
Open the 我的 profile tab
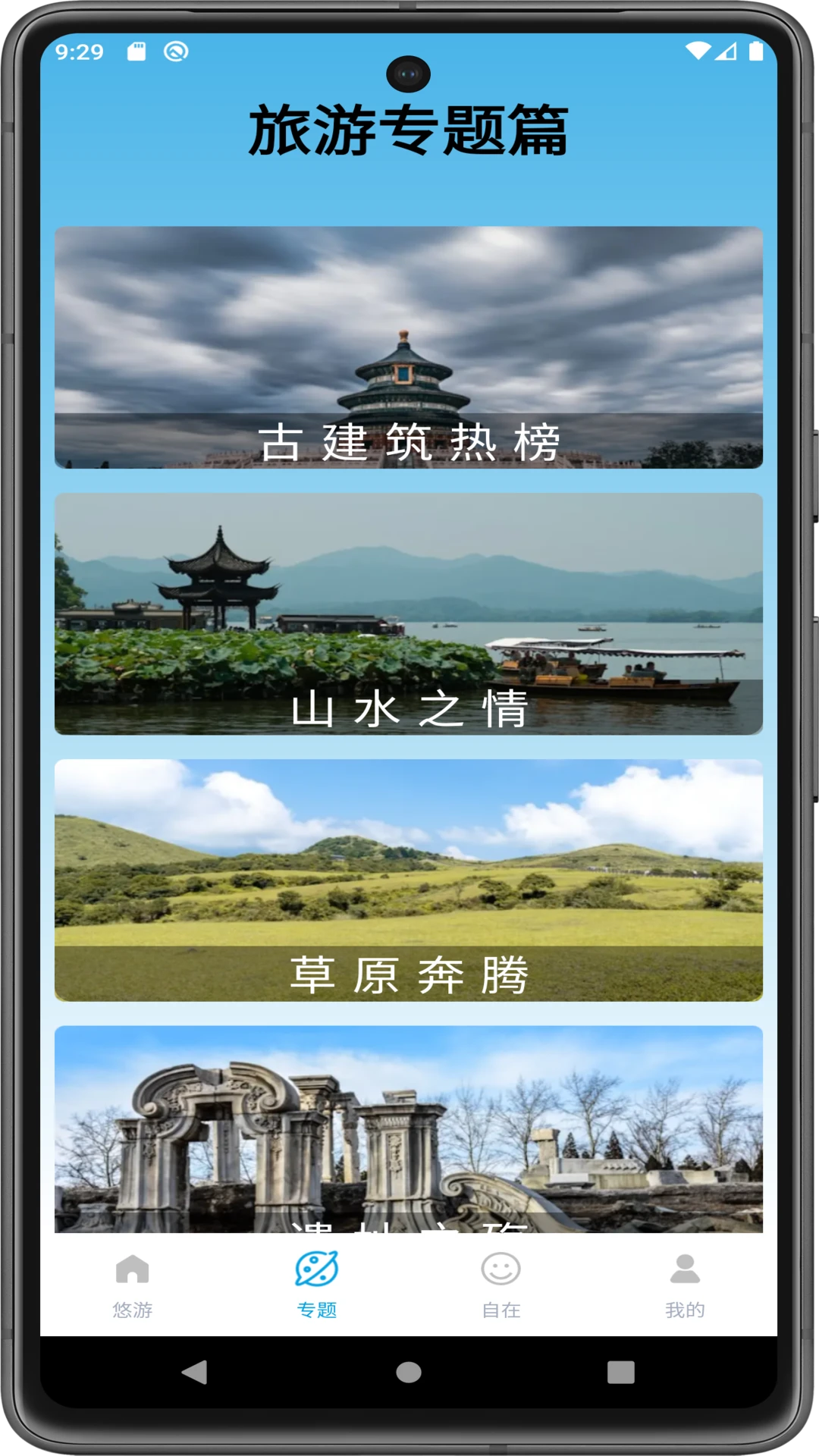point(685,1285)
